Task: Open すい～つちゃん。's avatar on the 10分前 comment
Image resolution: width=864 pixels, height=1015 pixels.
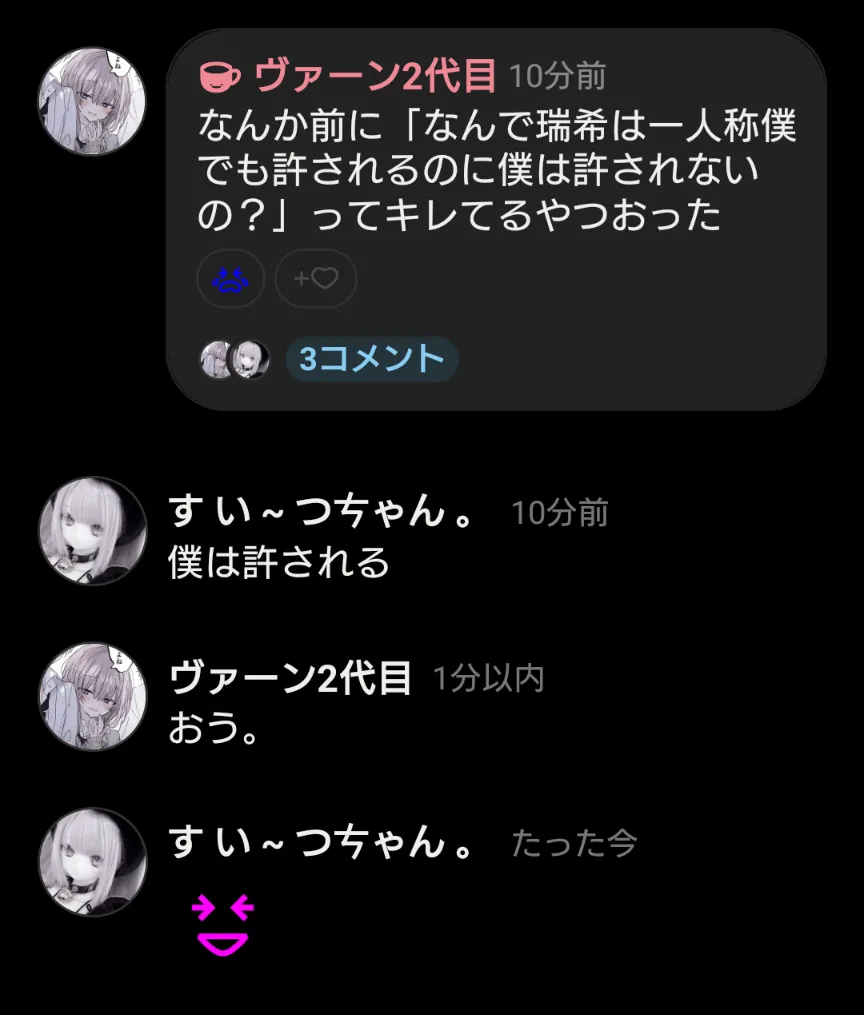Action: coord(92,531)
